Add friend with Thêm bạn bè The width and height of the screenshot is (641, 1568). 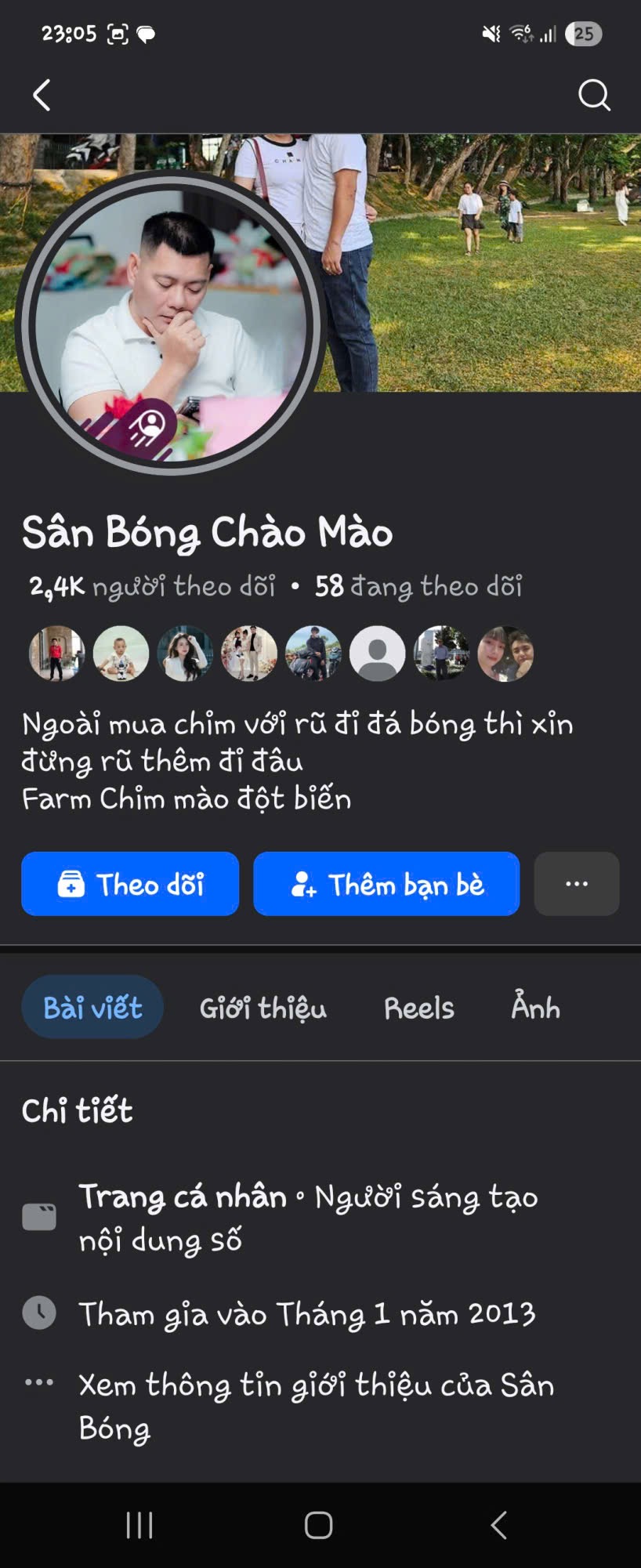(386, 884)
